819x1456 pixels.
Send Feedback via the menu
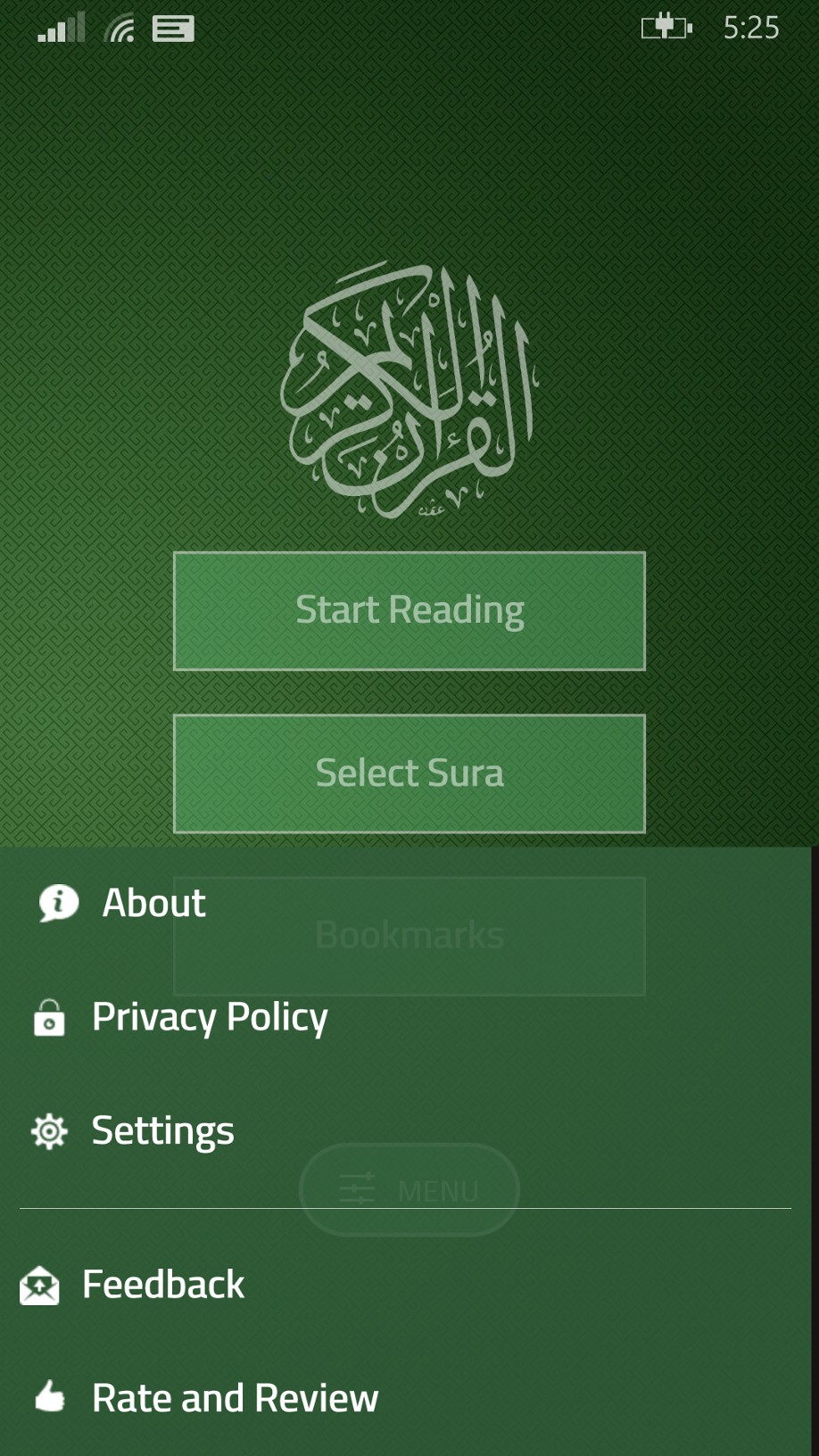point(406,1285)
